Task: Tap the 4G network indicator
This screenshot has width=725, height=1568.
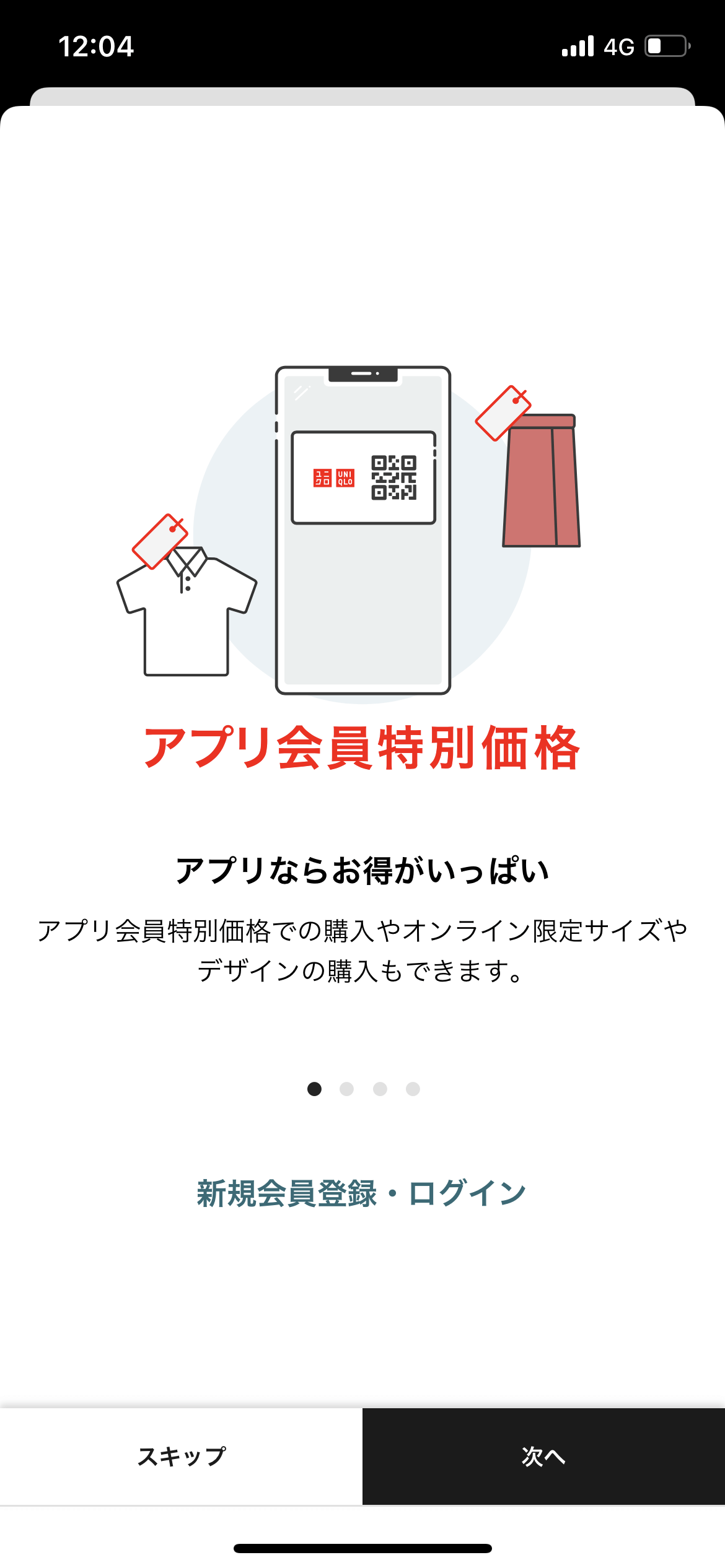Action: [619, 45]
